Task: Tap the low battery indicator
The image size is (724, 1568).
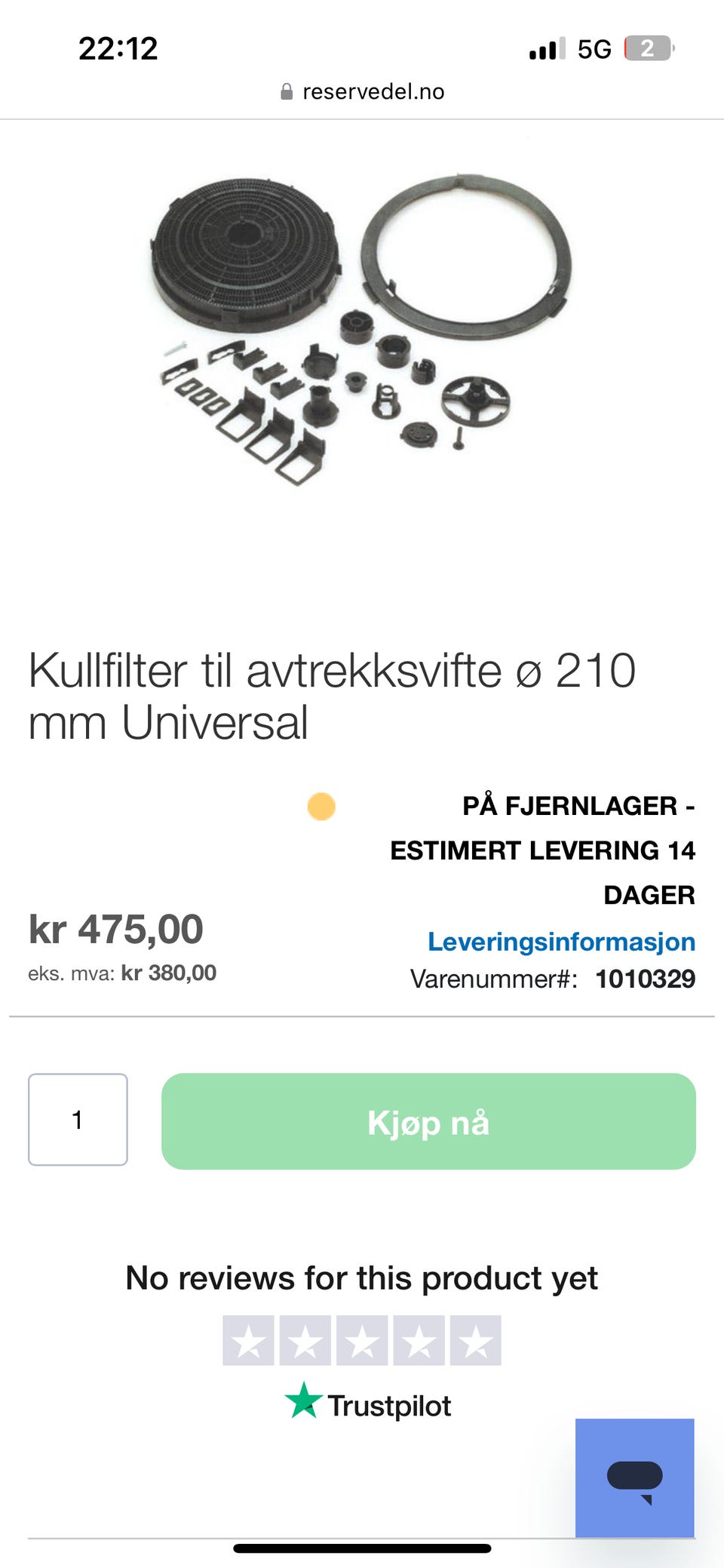Action: coord(649,48)
